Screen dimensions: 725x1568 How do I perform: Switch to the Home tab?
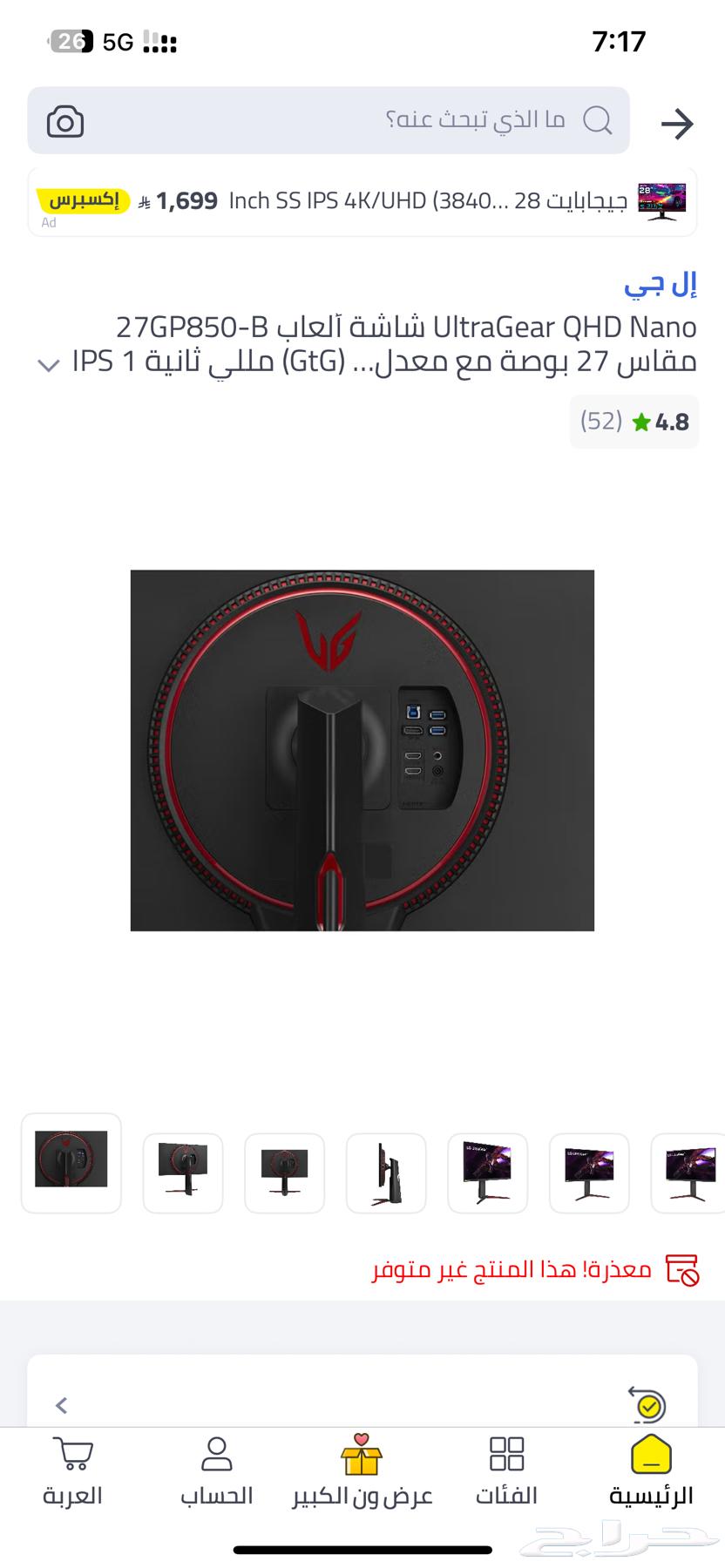coord(651,1472)
